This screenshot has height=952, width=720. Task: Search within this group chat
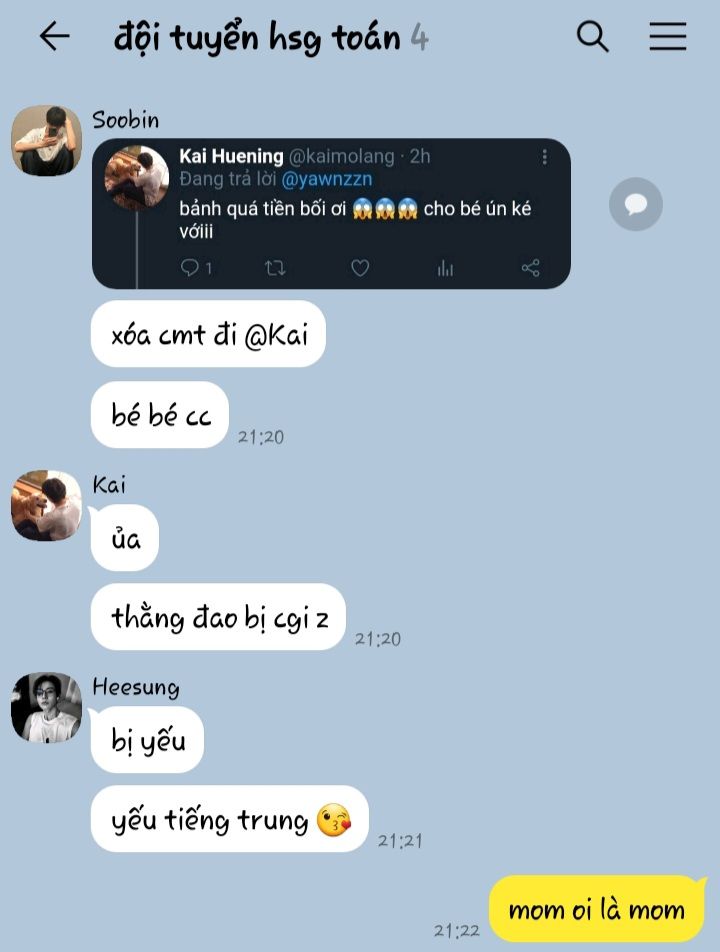pos(593,37)
